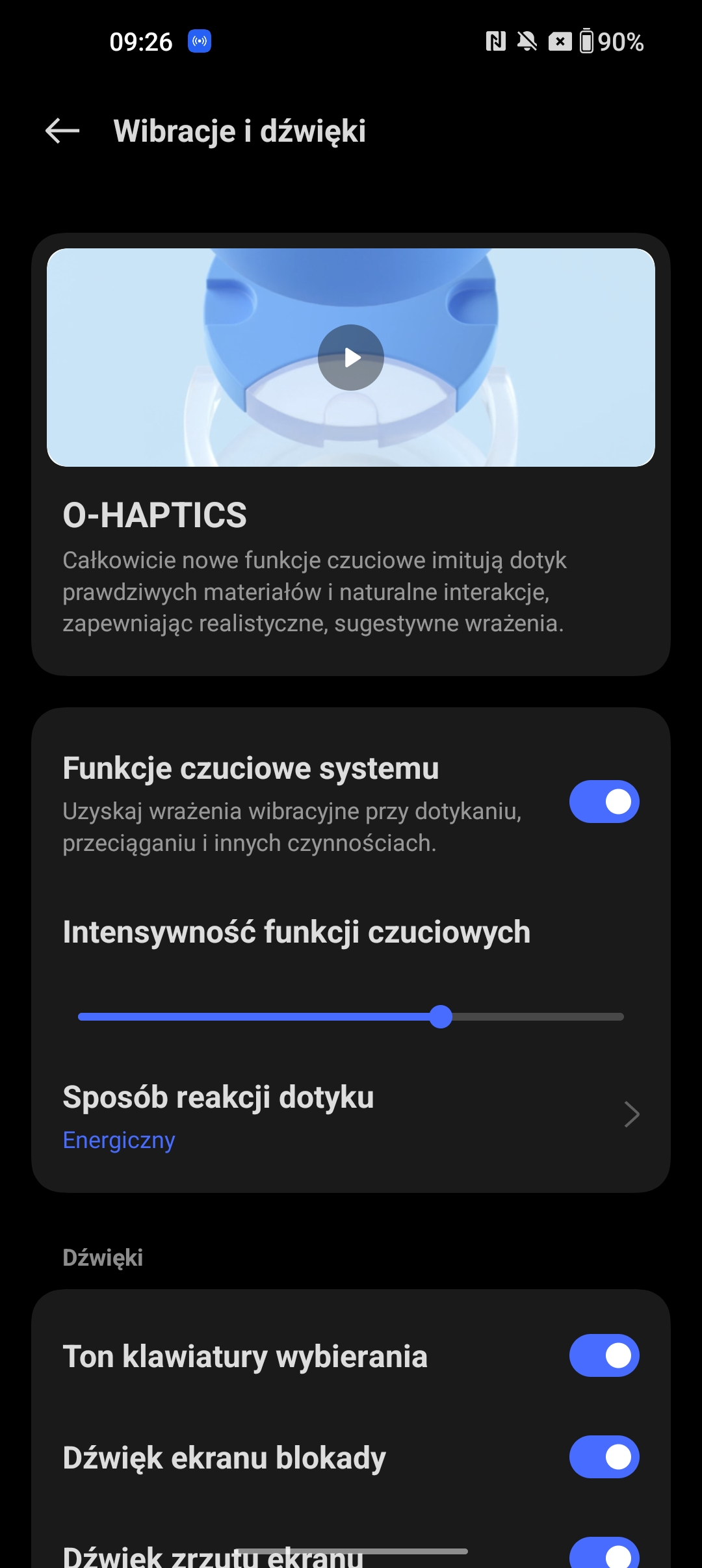702x1568 pixels.
Task: Open Sposób reakcji dotyku settings
Action: click(x=351, y=1116)
